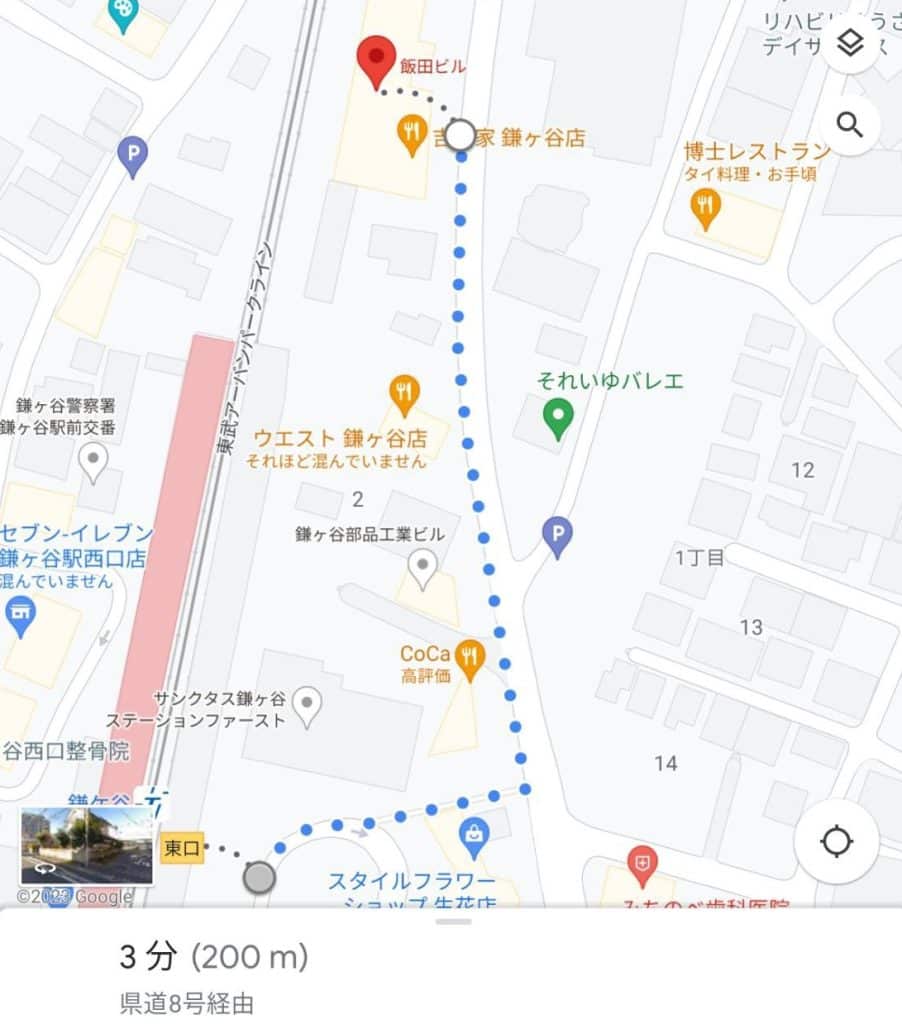Center map on my current location
902x1024 pixels.
tap(836, 841)
